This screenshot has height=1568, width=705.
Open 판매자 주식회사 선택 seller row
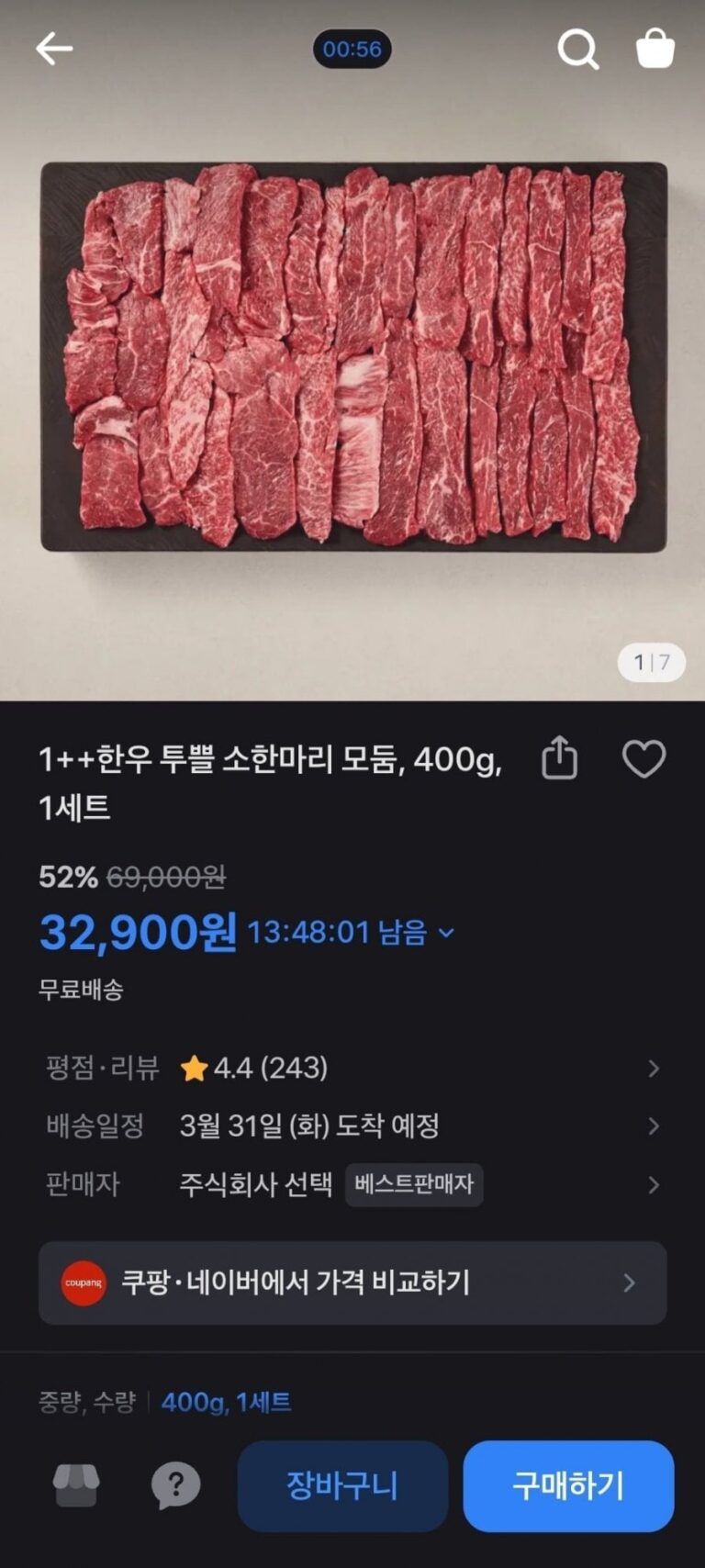(x=352, y=1184)
